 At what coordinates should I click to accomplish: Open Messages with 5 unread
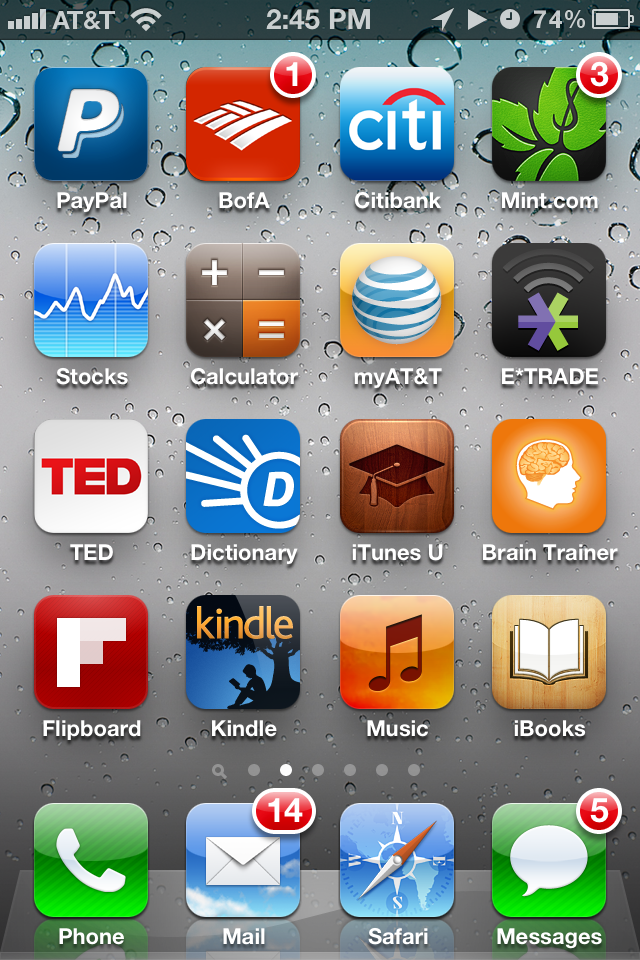point(549,860)
